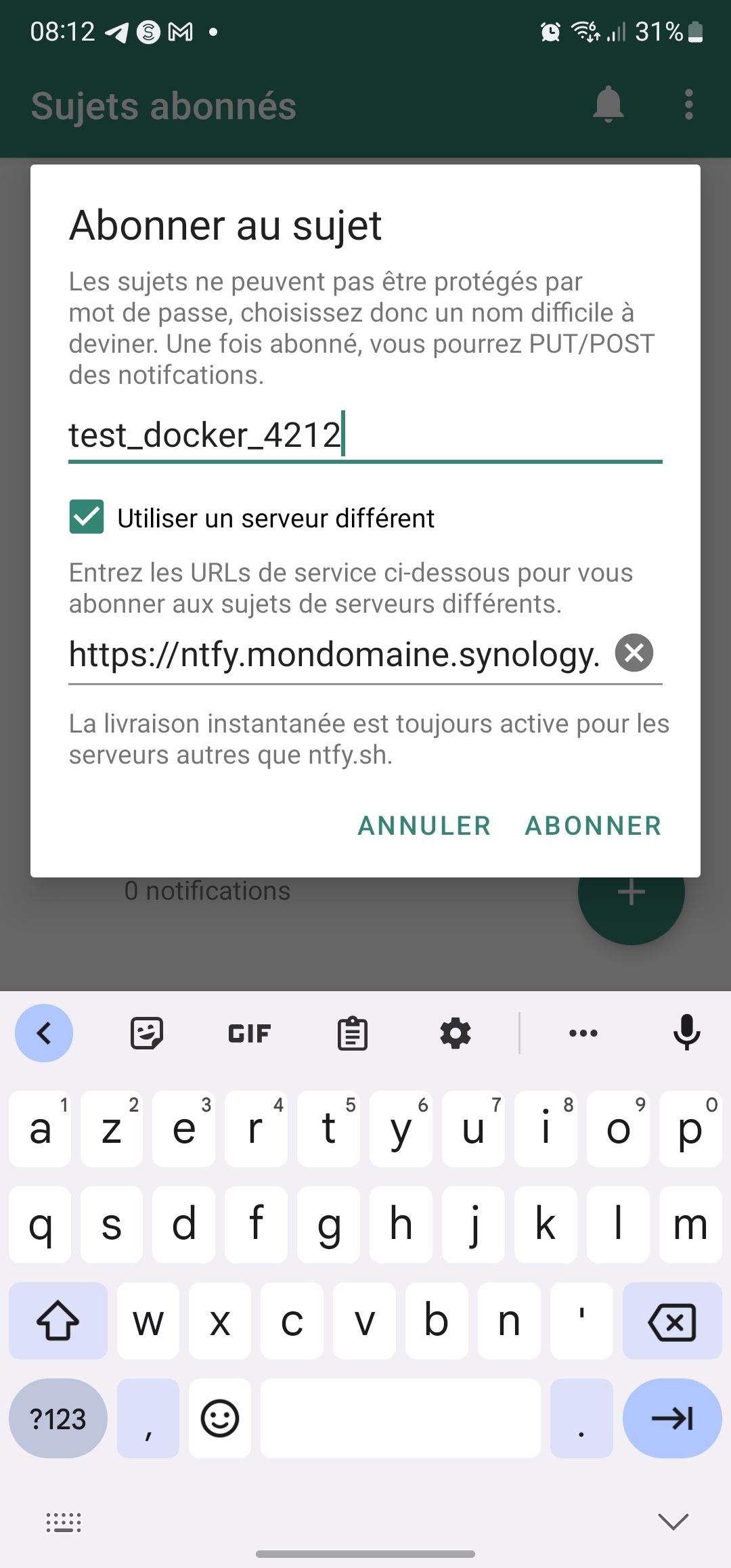731x1568 pixels.
Task: Collapse the keyboard toolbar with the back arrow
Action: coord(44,1033)
